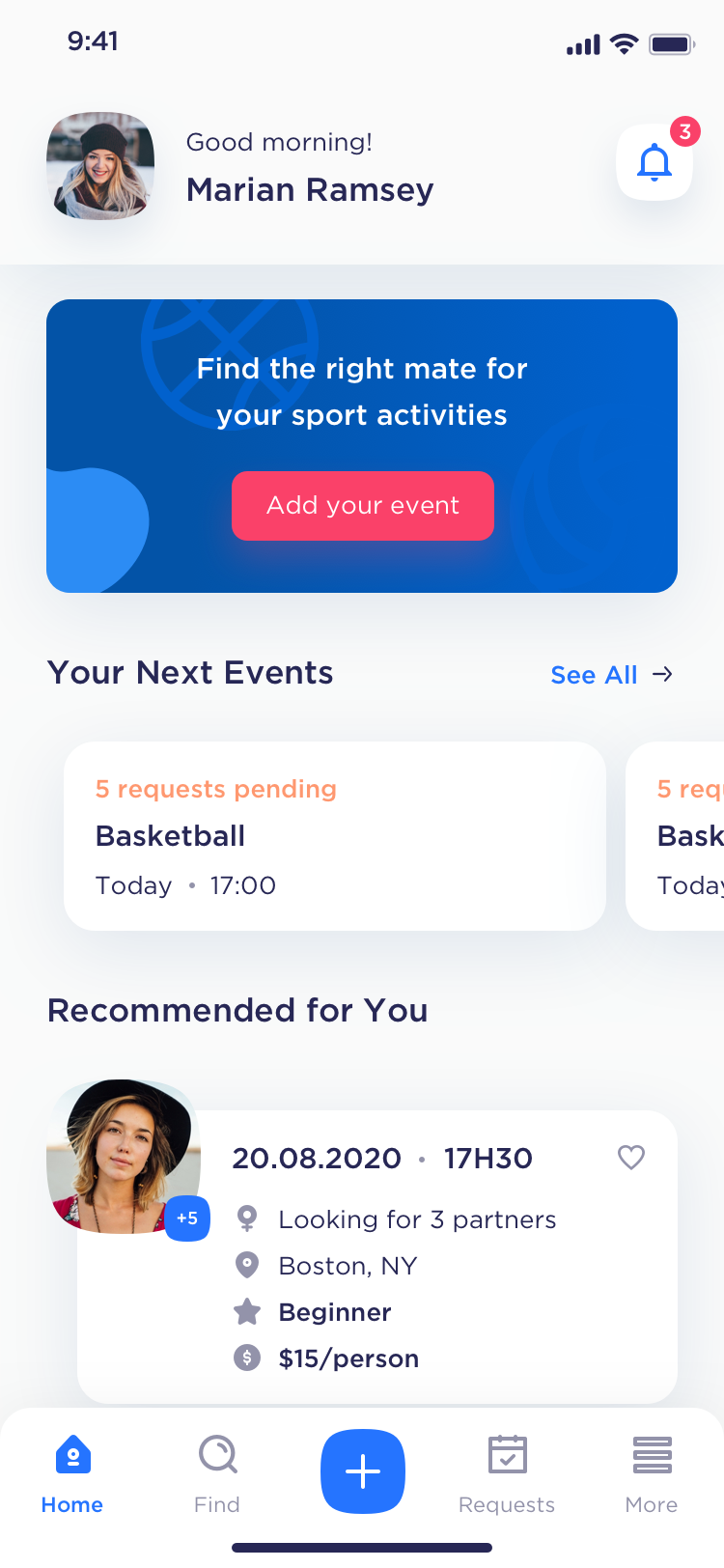Favorite the 20.08.2020 recommended event
Viewport: 724px width, 1568px height.
(x=631, y=1157)
